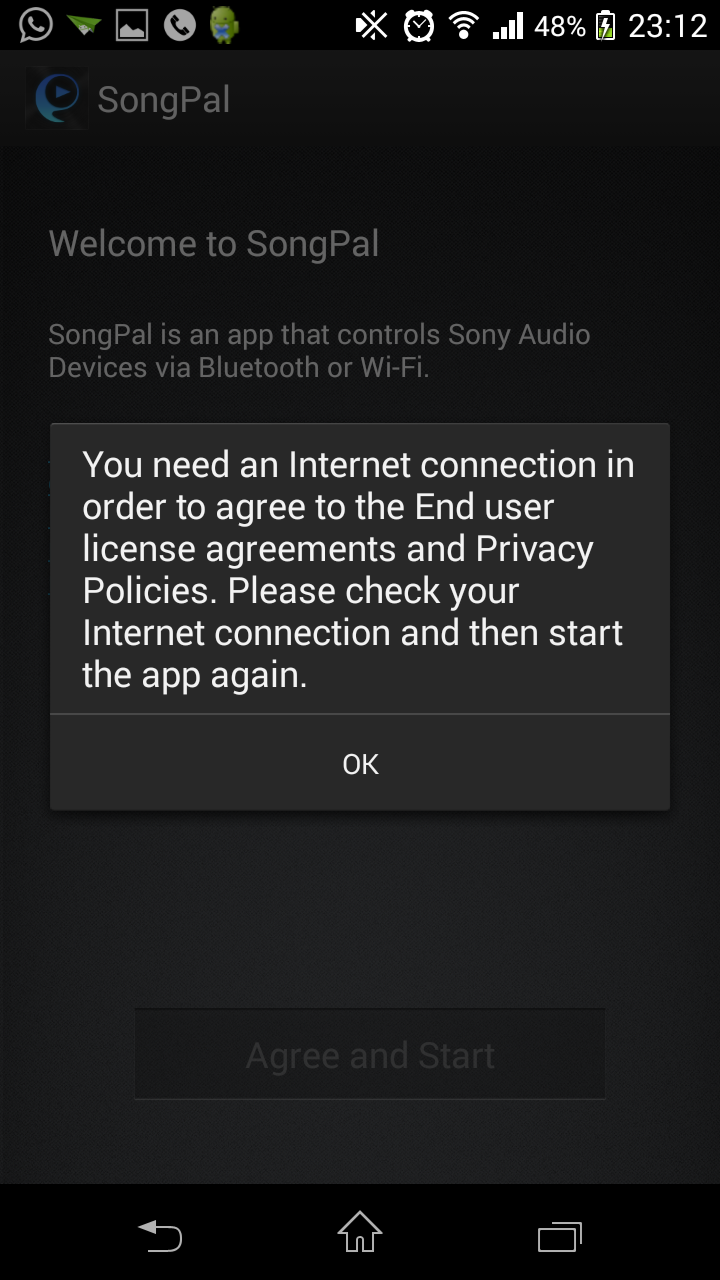
Task: Open the recent apps view
Action: tap(560, 1236)
